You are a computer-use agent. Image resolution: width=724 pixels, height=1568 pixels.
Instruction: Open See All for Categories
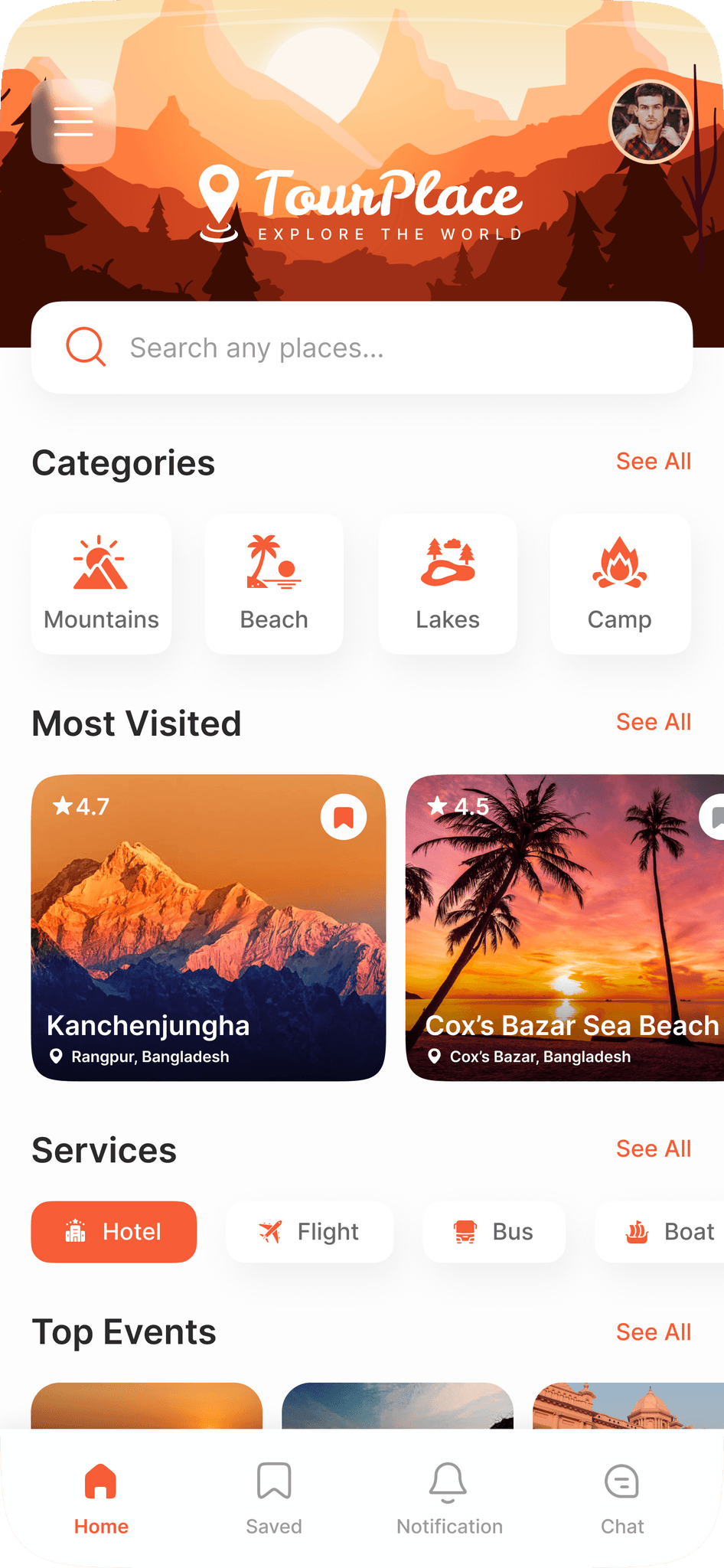click(654, 461)
